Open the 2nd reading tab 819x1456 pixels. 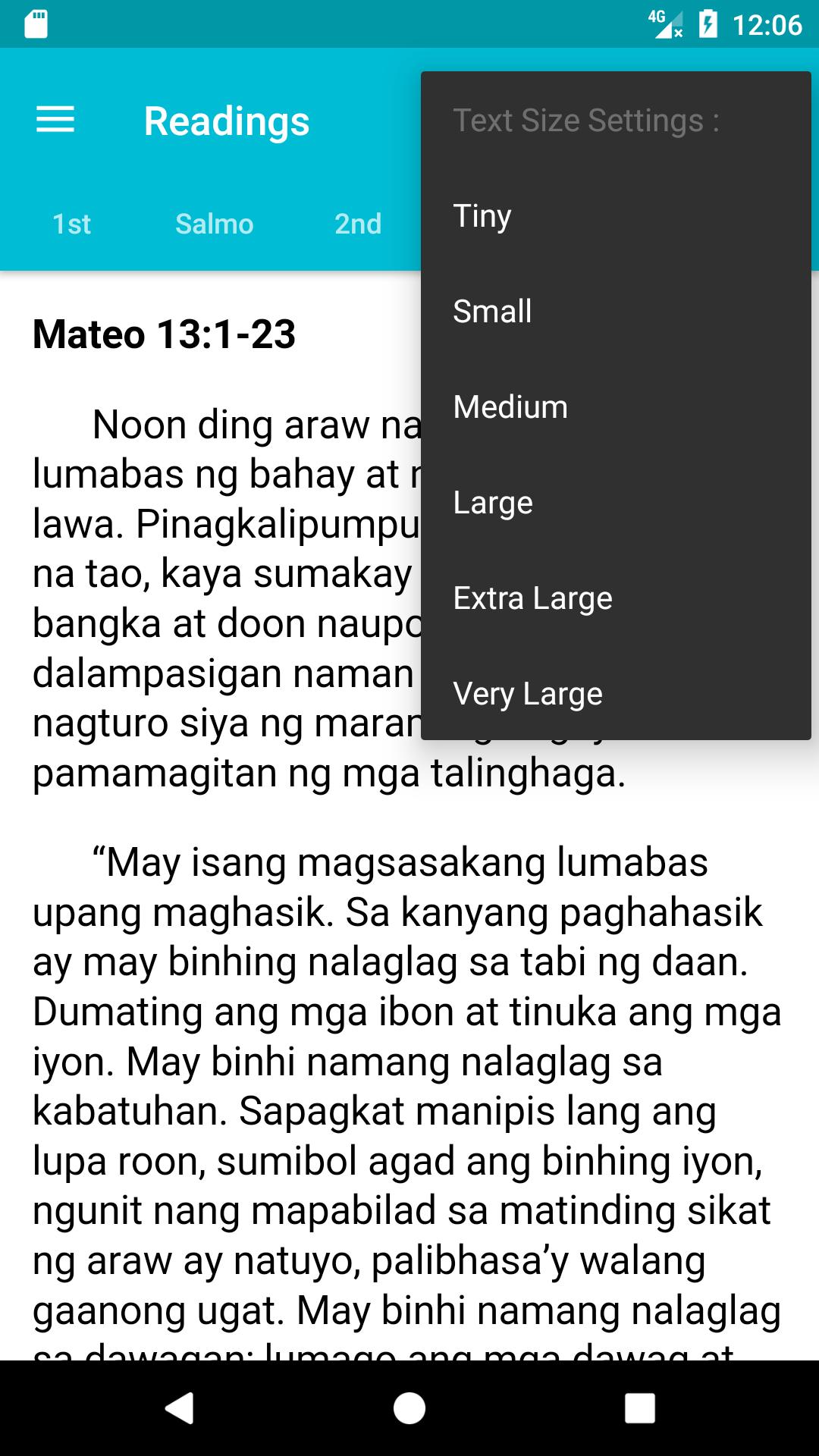(x=358, y=224)
